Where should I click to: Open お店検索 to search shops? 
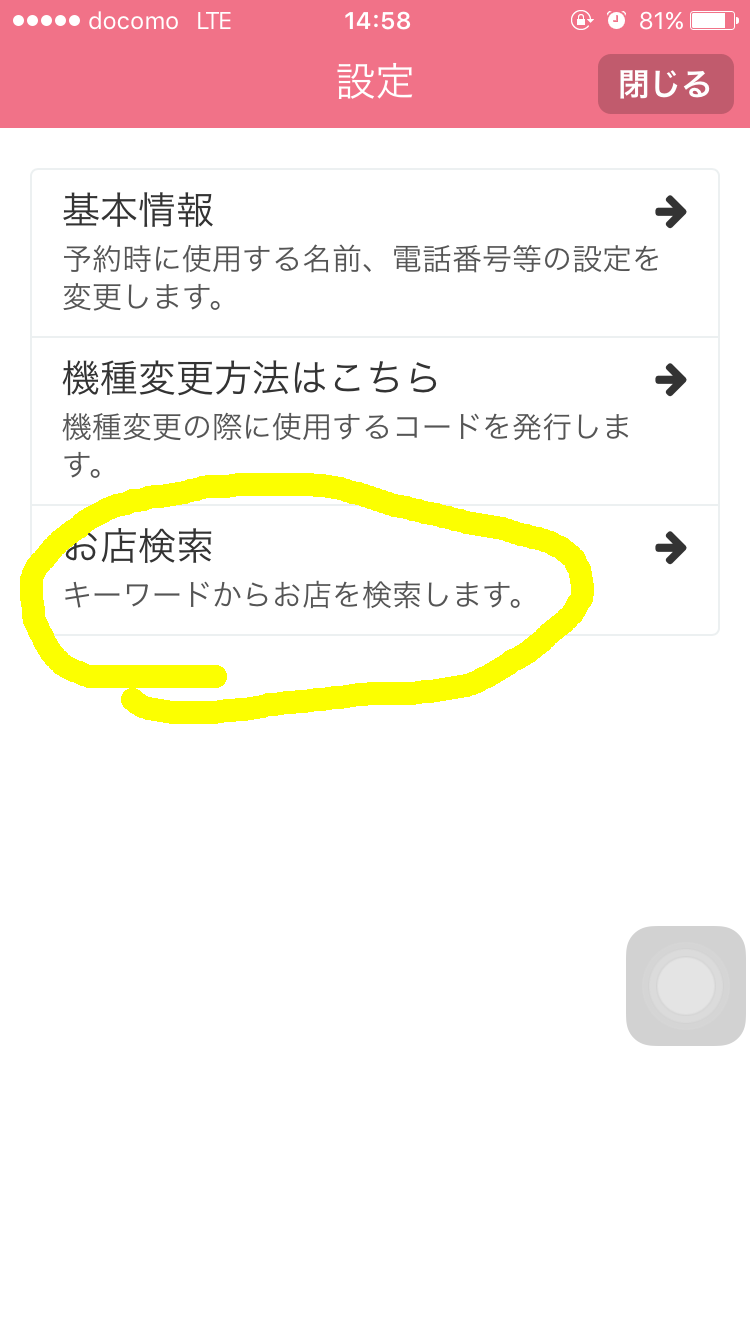pyautogui.click(x=375, y=570)
